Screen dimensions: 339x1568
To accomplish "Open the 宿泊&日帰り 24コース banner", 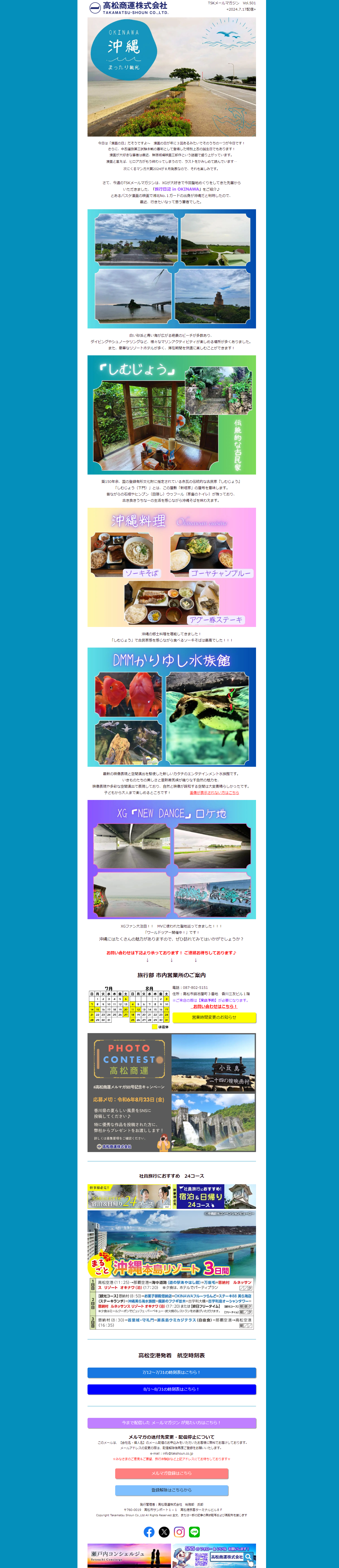I will 171,1196.
